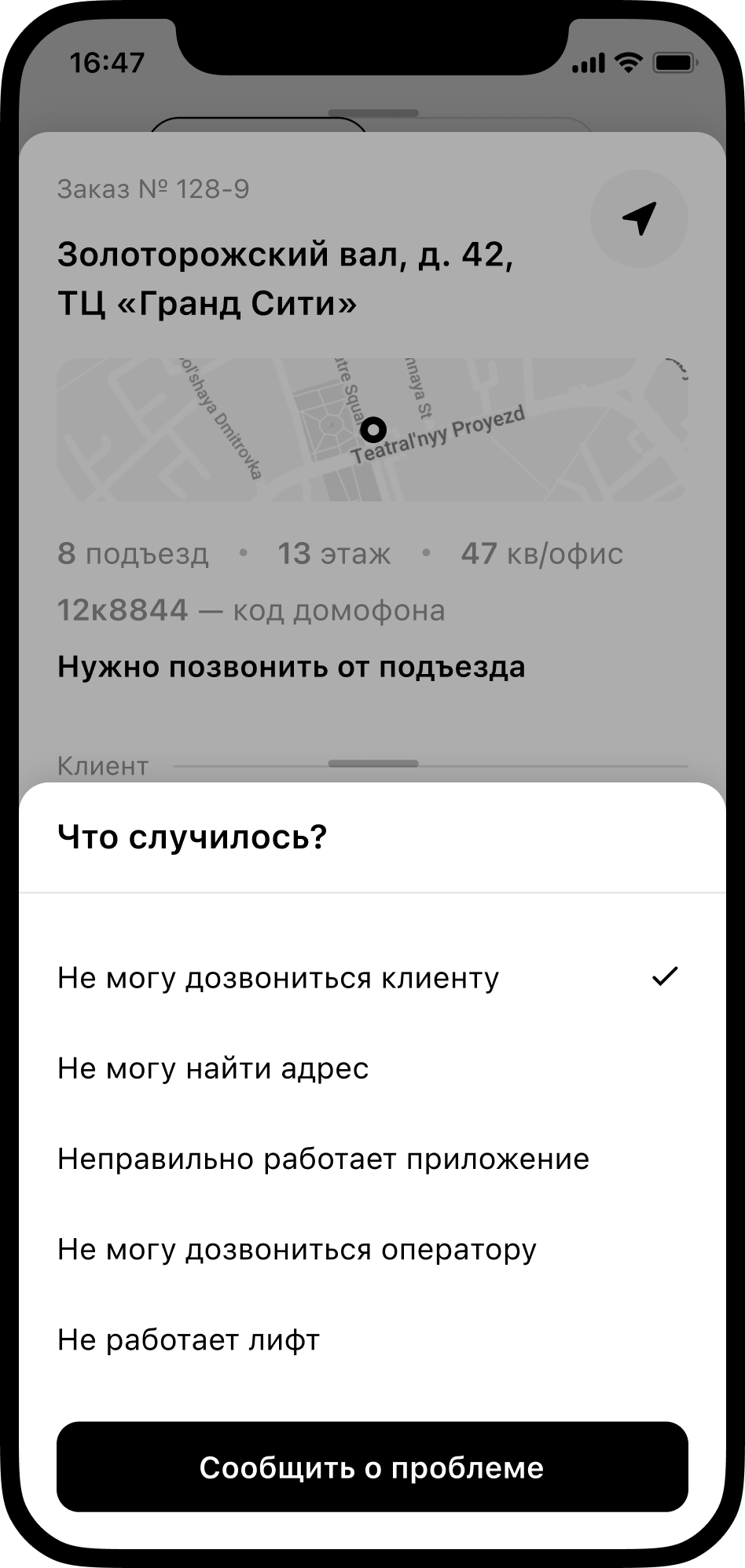This screenshot has width=745, height=1568.
Task: Tap "Сообщить о проблеме" button
Action: point(372,1467)
